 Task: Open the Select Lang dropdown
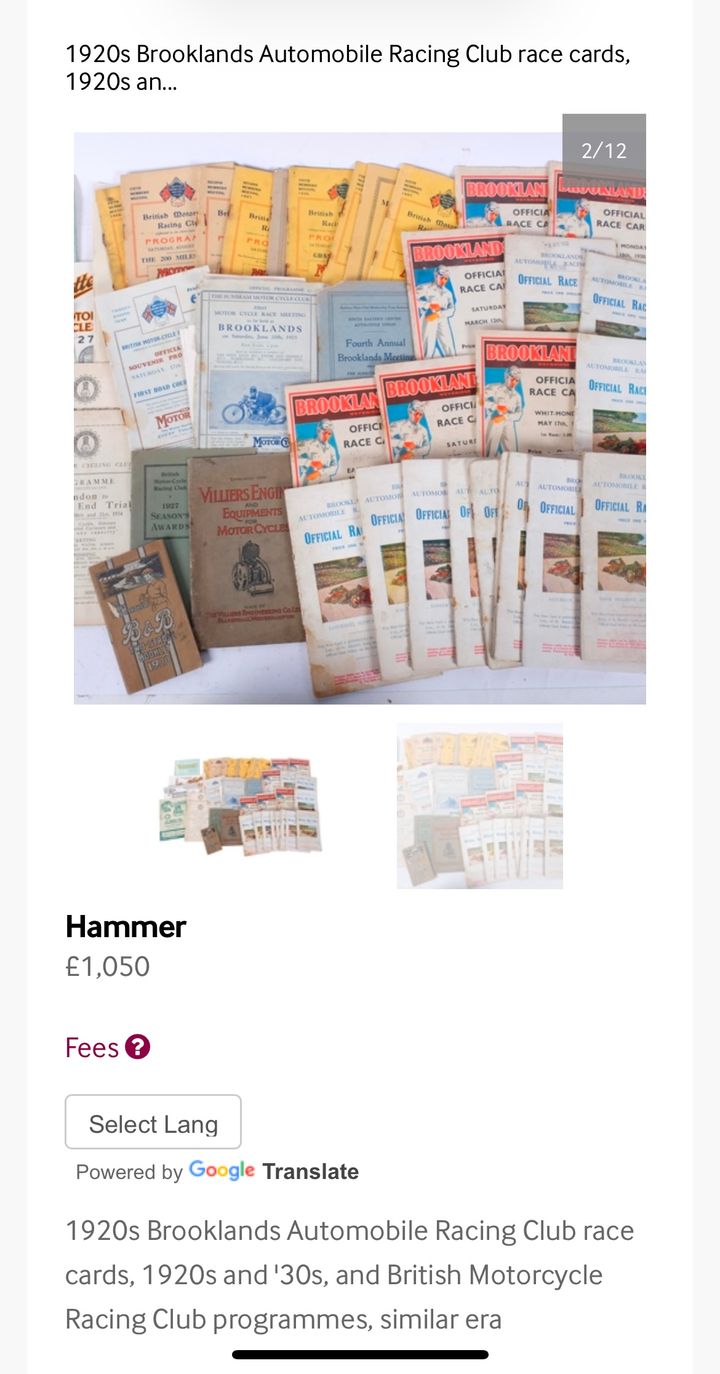(x=153, y=1123)
